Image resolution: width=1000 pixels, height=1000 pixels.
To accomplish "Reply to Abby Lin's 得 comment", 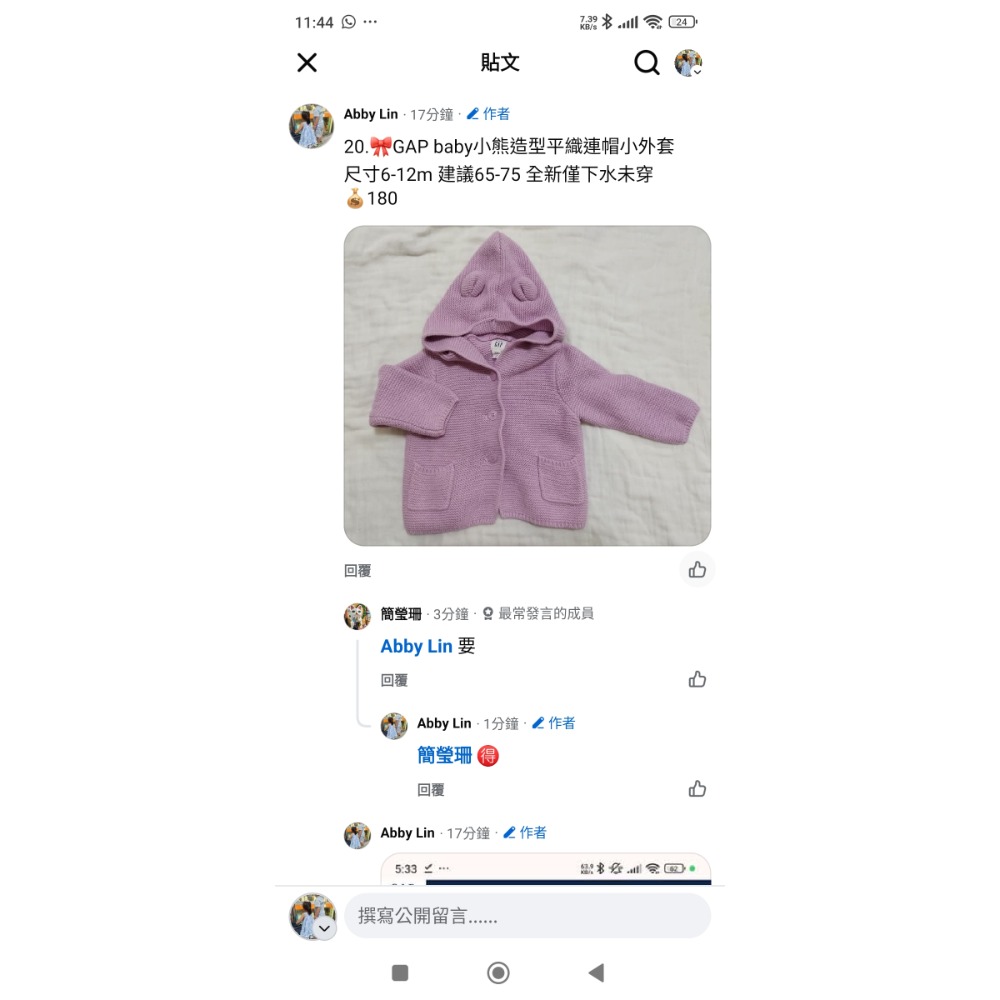I will (x=431, y=790).
